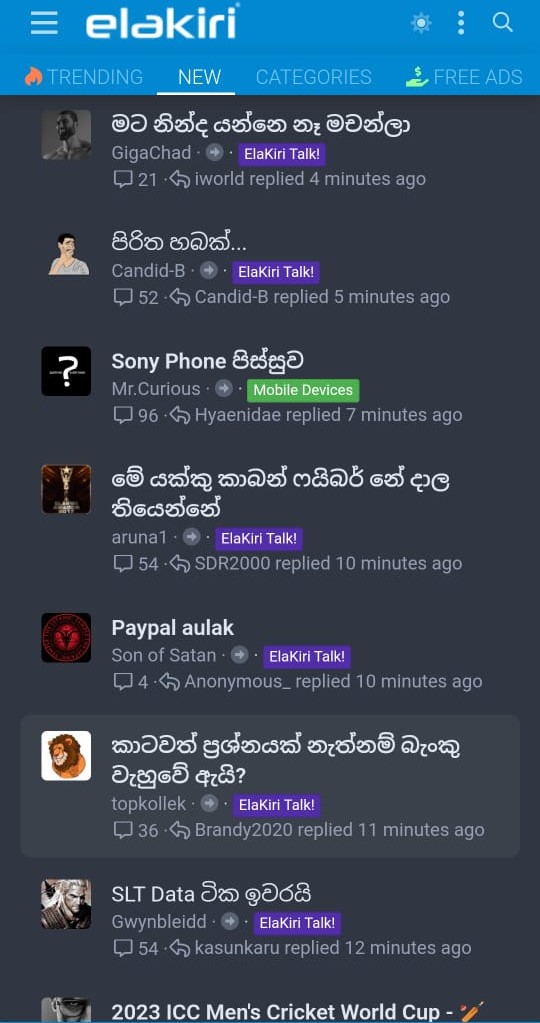Image resolution: width=540 pixels, height=1023 pixels.
Task: View Mr.Curious's profile avatar
Action: pos(67,371)
